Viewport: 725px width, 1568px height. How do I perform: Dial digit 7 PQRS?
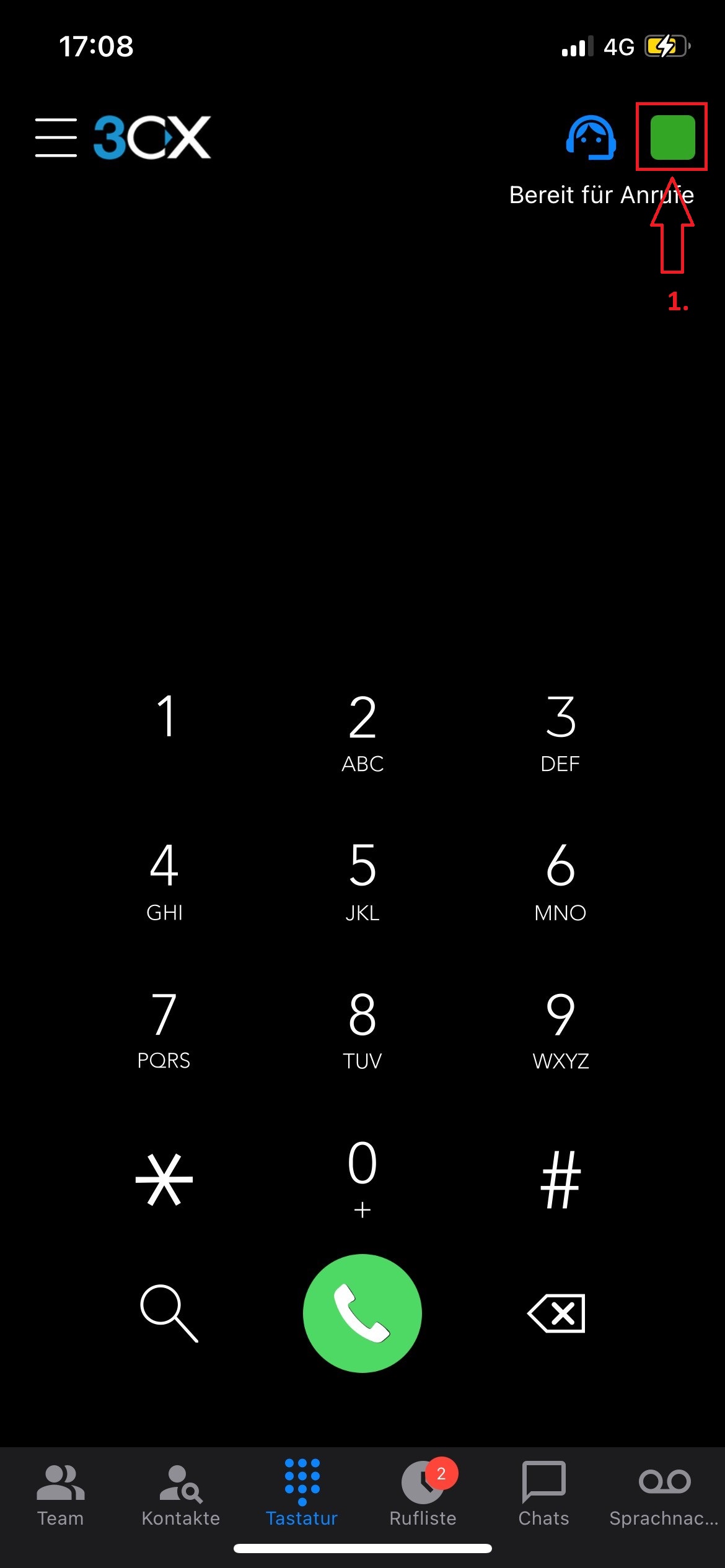pyautogui.click(x=165, y=1029)
